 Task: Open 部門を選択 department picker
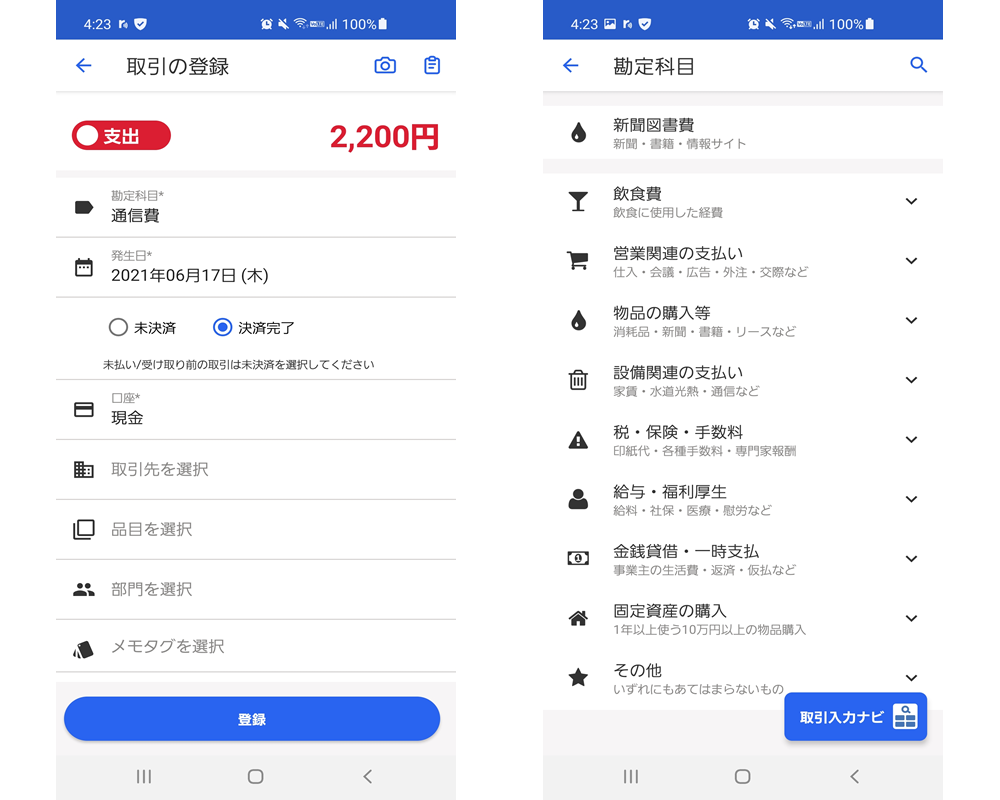[x=255, y=589]
